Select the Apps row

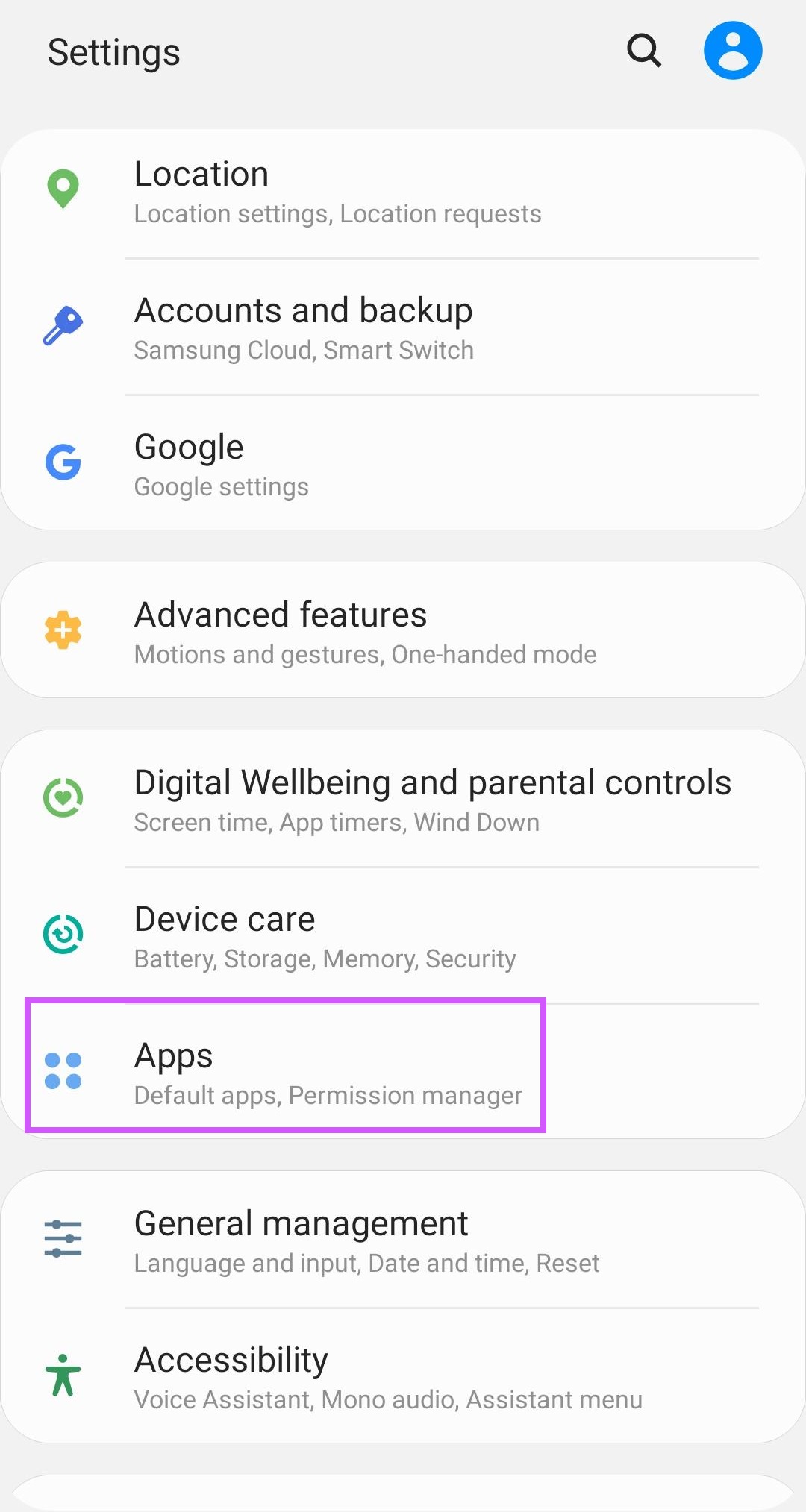coord(403,1072)
